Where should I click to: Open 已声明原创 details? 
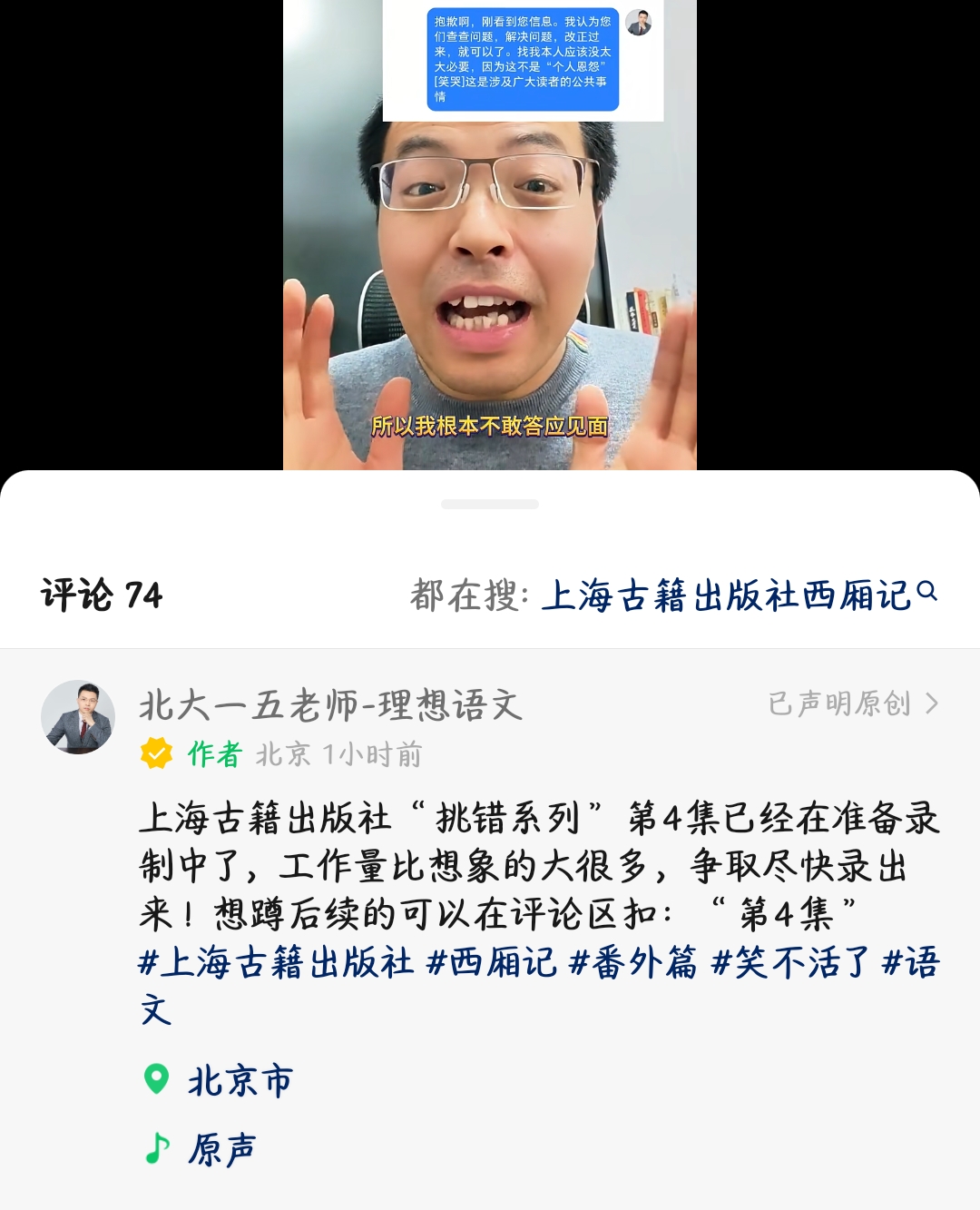(852, 703)
